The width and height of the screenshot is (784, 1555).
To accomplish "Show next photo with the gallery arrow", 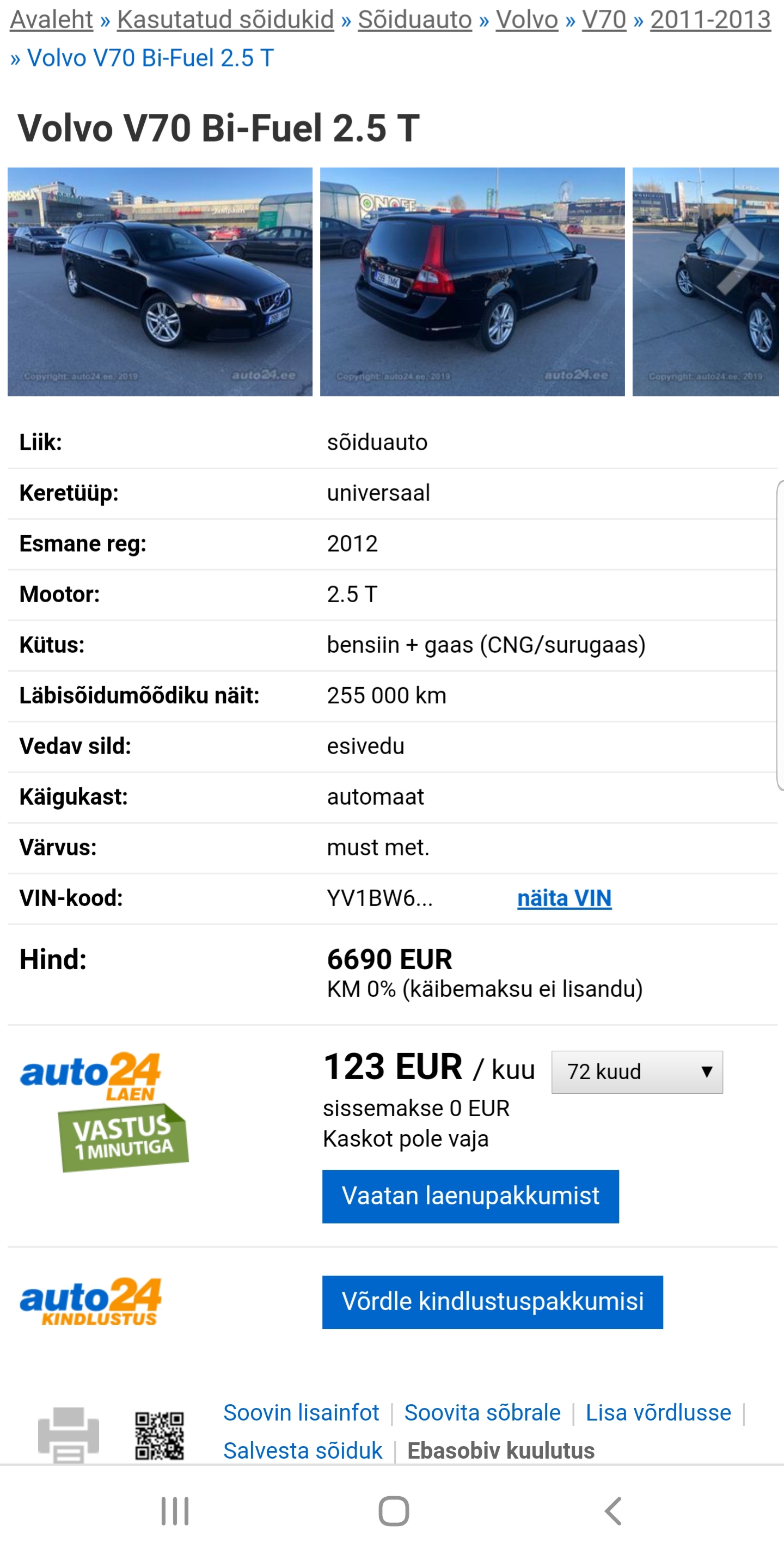I will point(740,257).
